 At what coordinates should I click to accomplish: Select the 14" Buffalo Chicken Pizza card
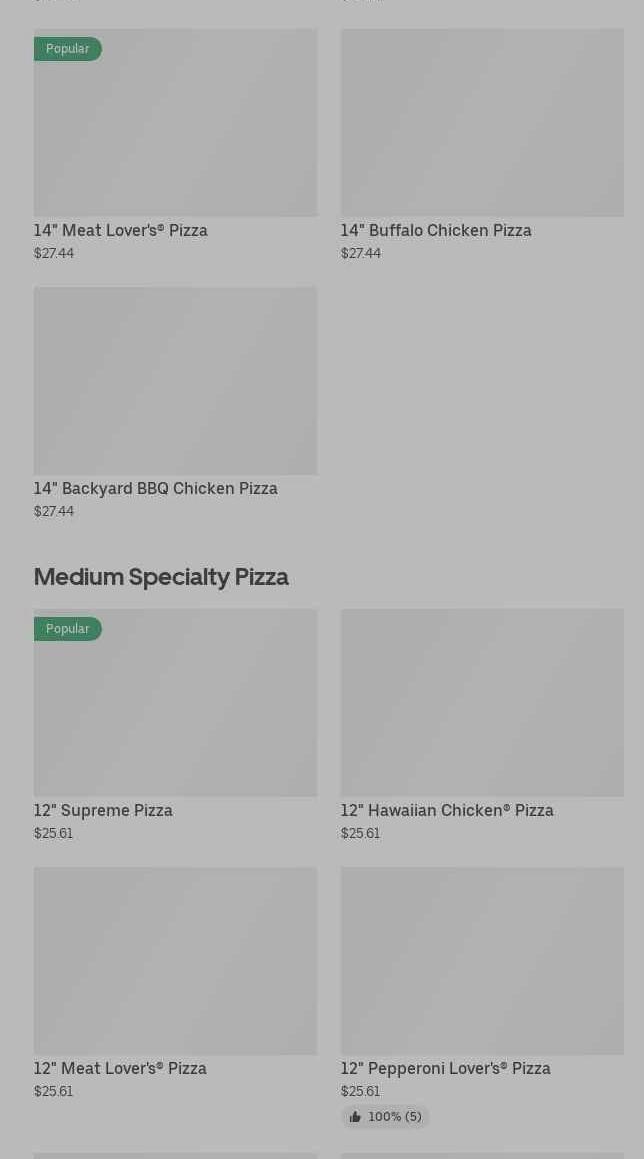click(482, 123)
